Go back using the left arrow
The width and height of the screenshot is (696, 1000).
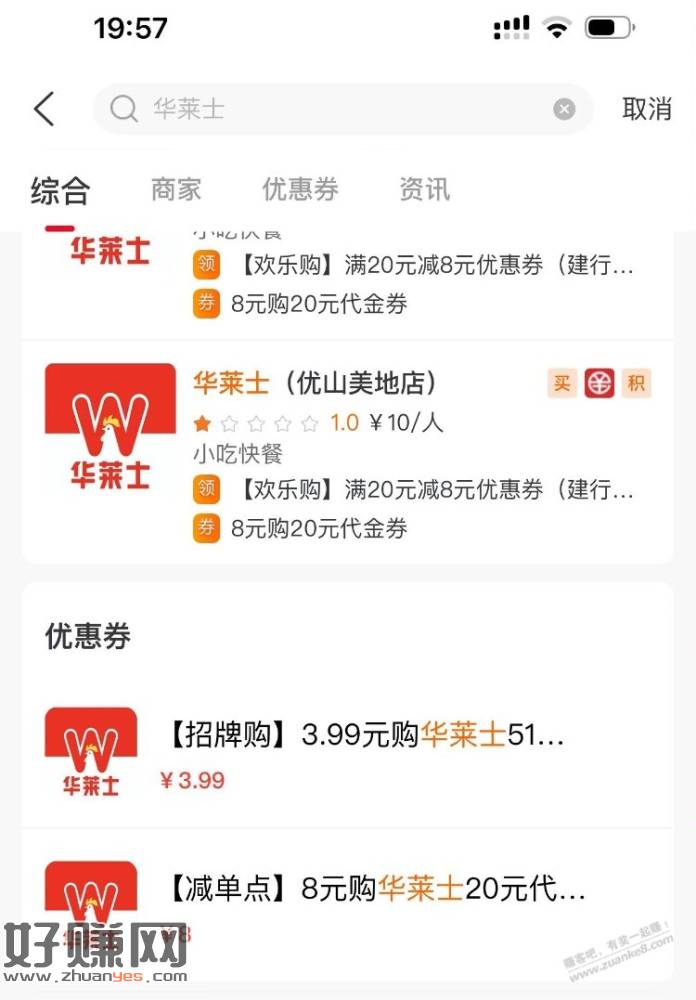(44, 109)
